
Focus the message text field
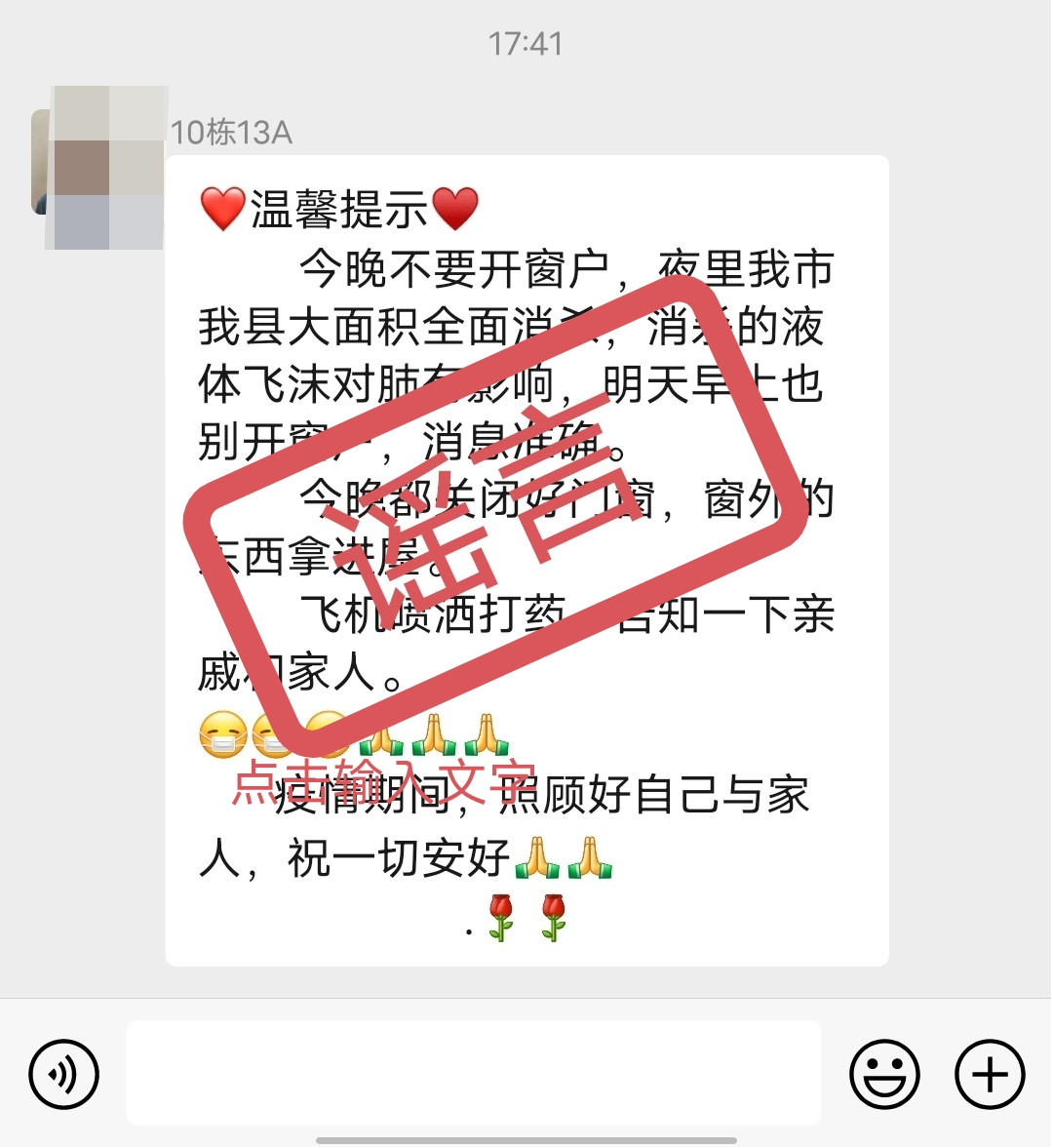(473, 1073)
